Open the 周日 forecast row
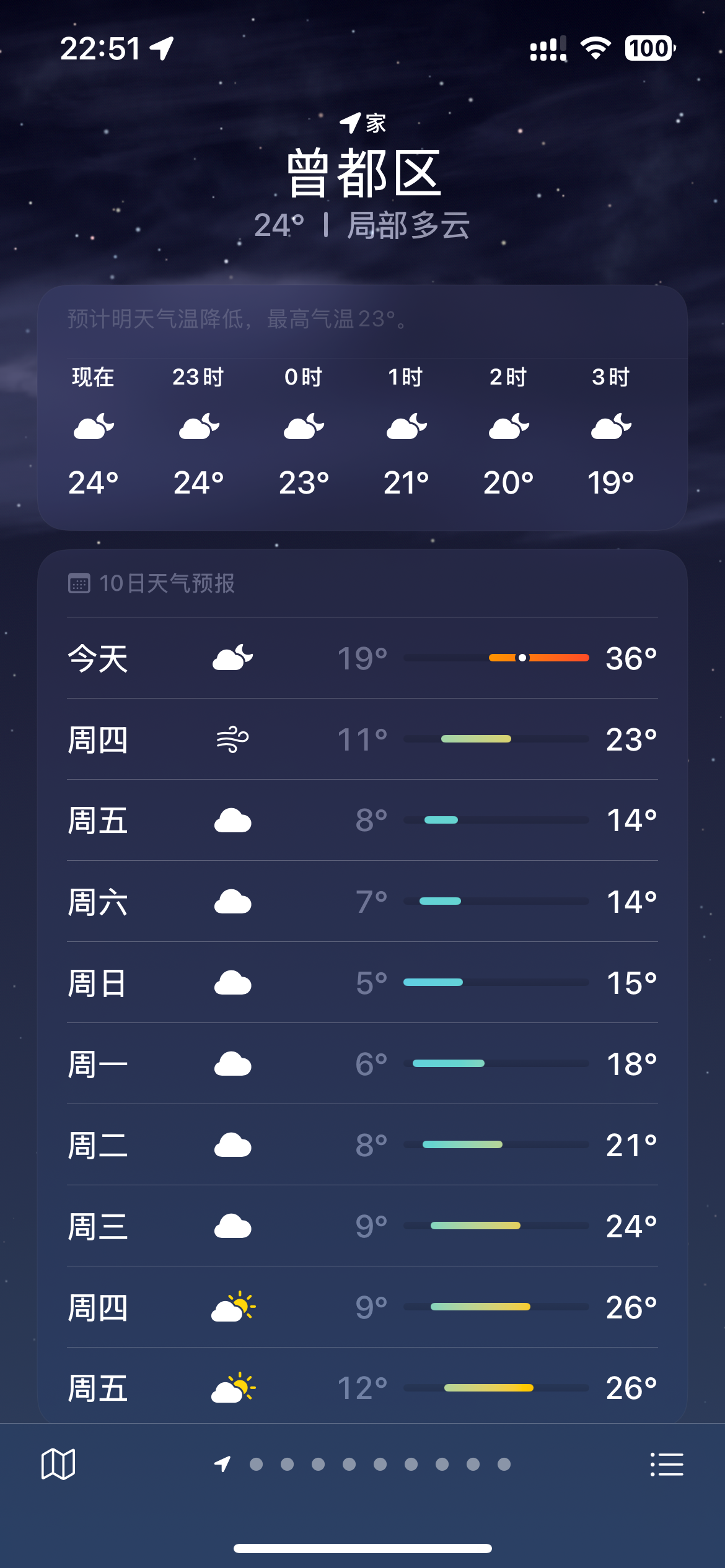 (x=362, y=982)
